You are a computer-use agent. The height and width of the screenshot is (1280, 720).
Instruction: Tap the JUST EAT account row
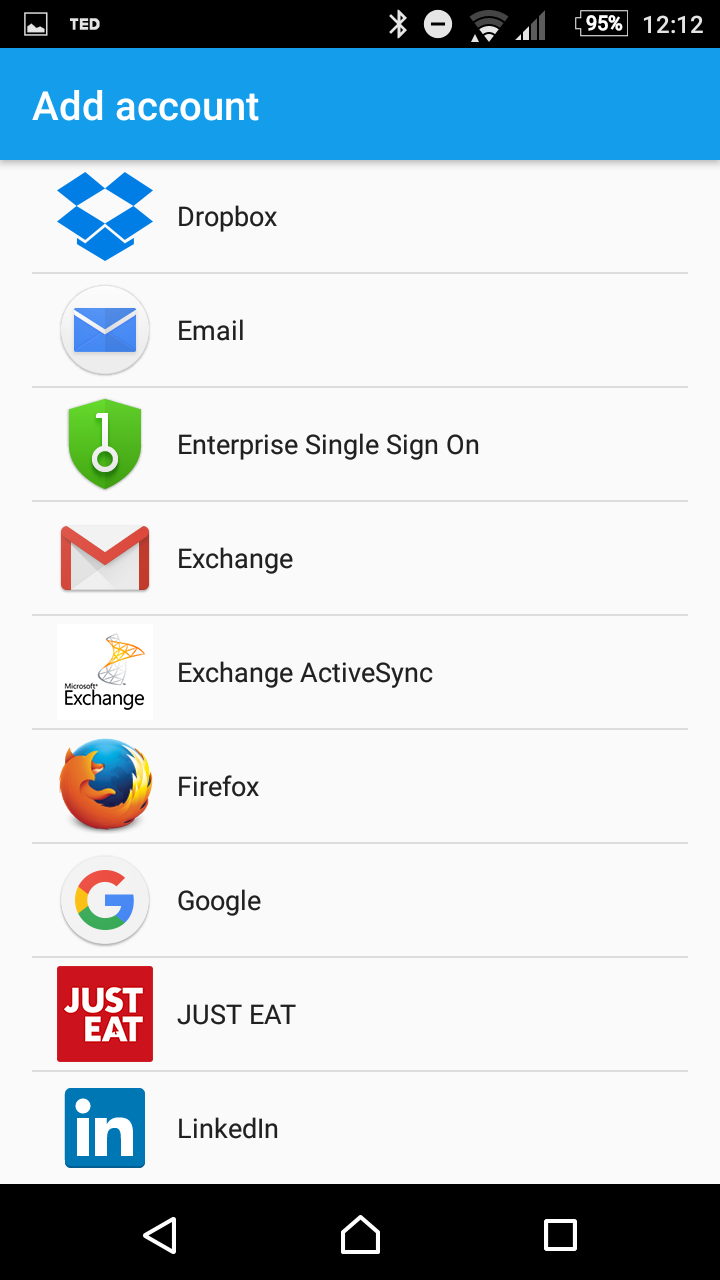click(360, 1014)
